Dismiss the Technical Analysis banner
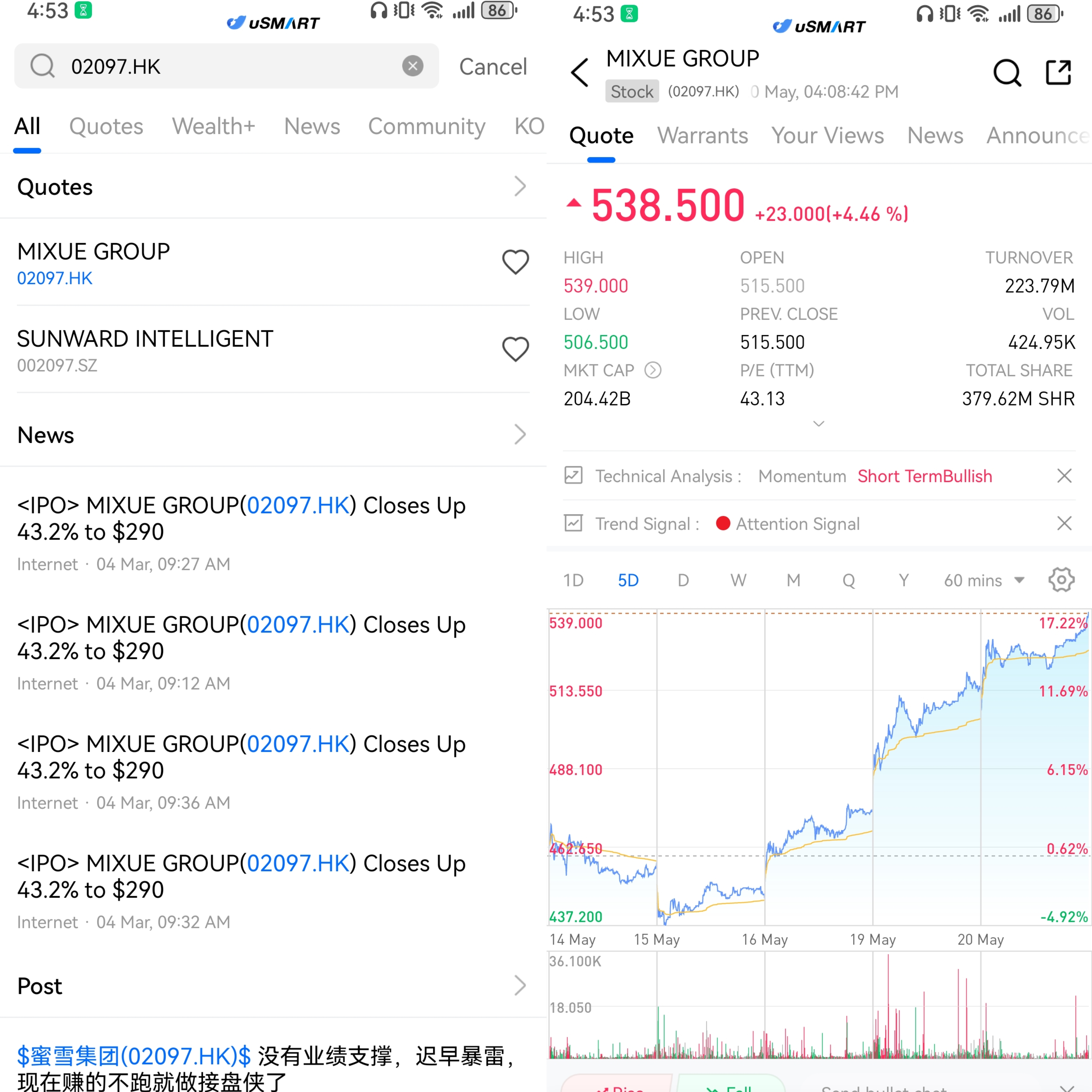The height and width of the screenshot is (1092, 1092). click(x=1064, y=476)
